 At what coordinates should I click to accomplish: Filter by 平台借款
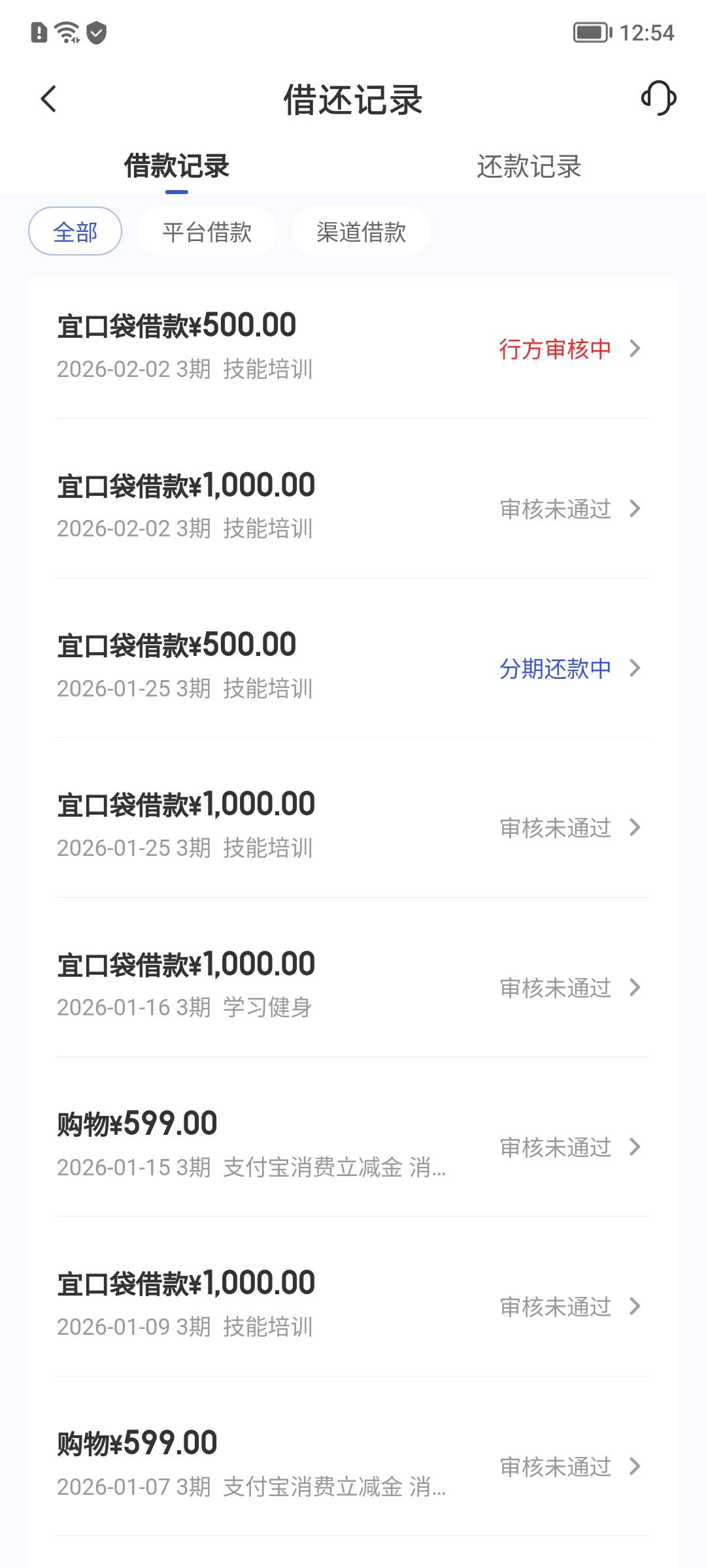click(x=207, y=231)
